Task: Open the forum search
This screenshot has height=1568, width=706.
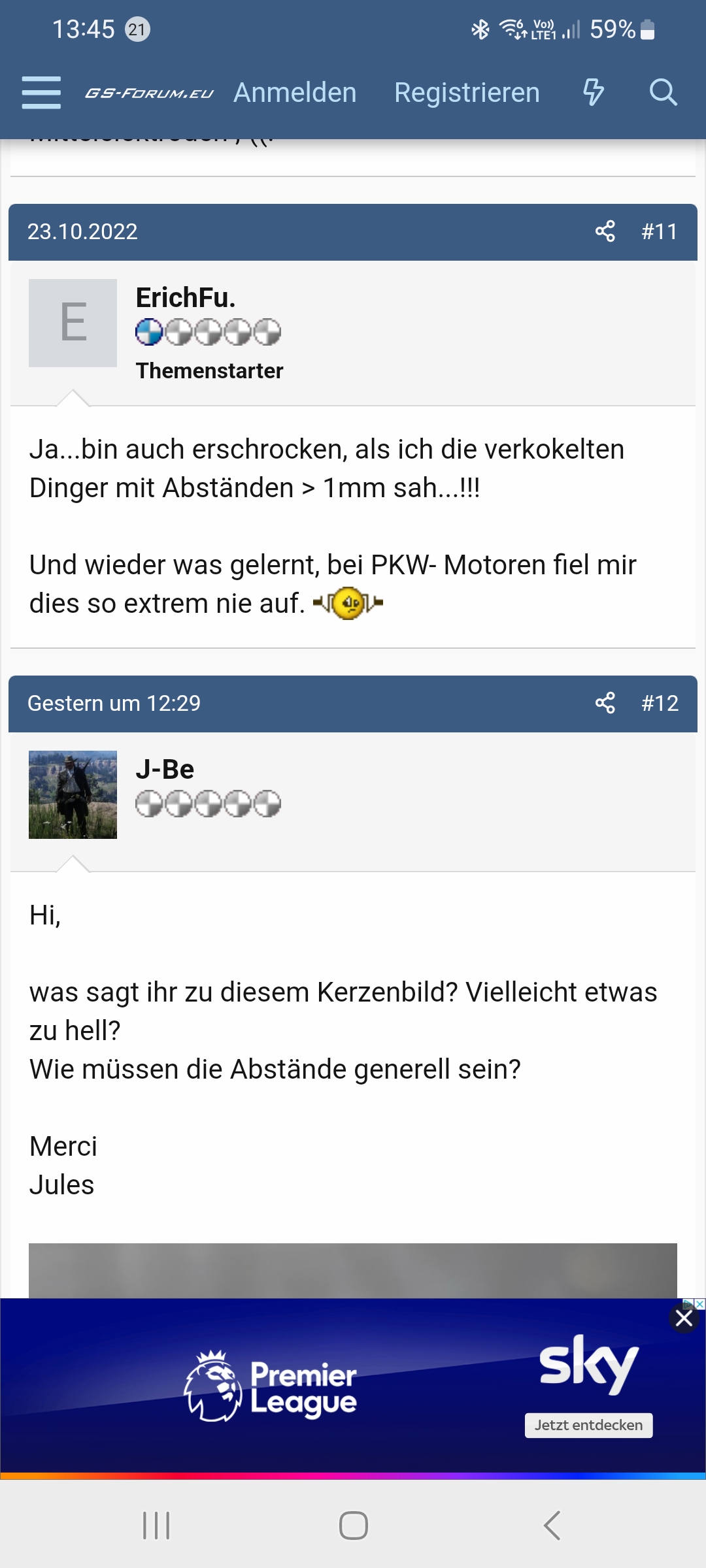Action: pyautogui.click(x=663, y=92)
